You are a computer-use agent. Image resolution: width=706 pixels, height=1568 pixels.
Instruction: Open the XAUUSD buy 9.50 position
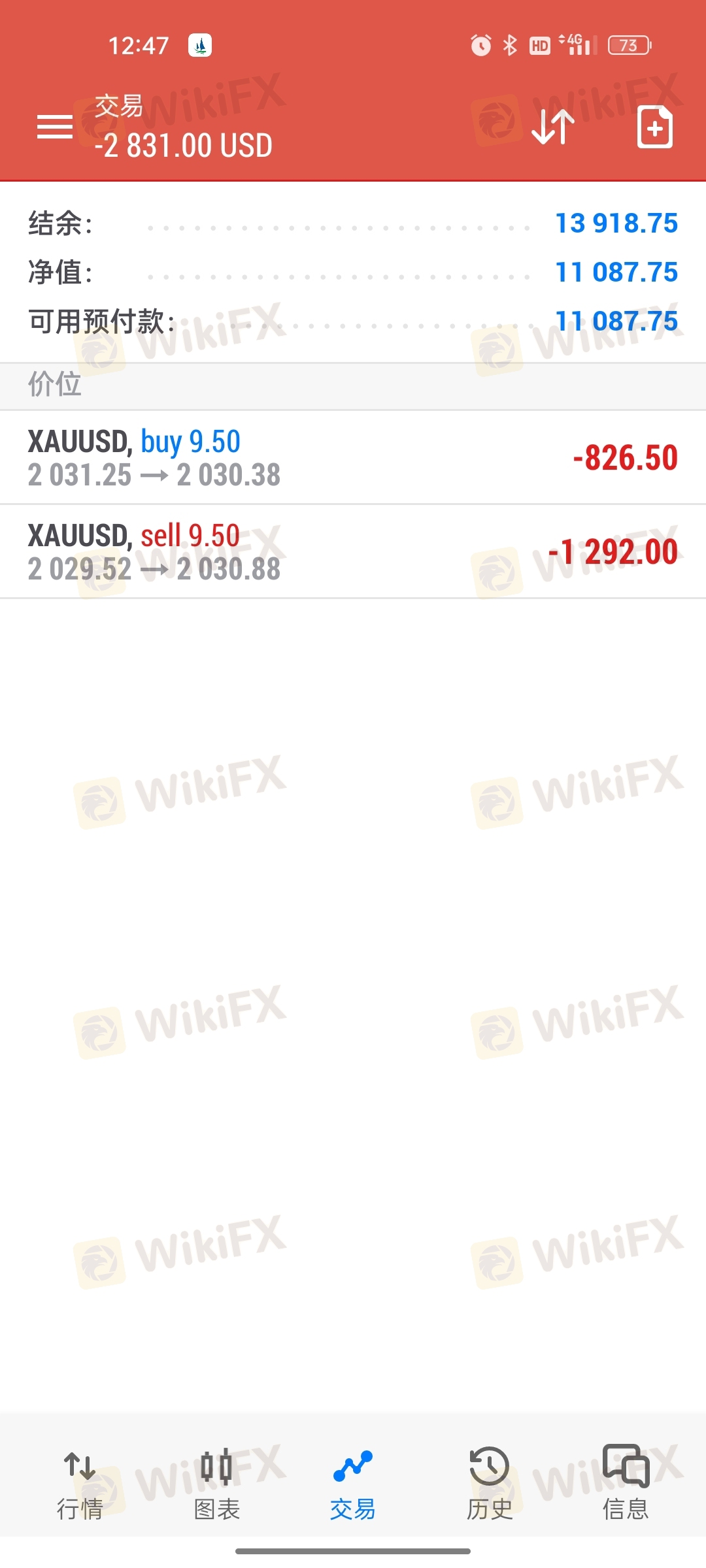353,457
